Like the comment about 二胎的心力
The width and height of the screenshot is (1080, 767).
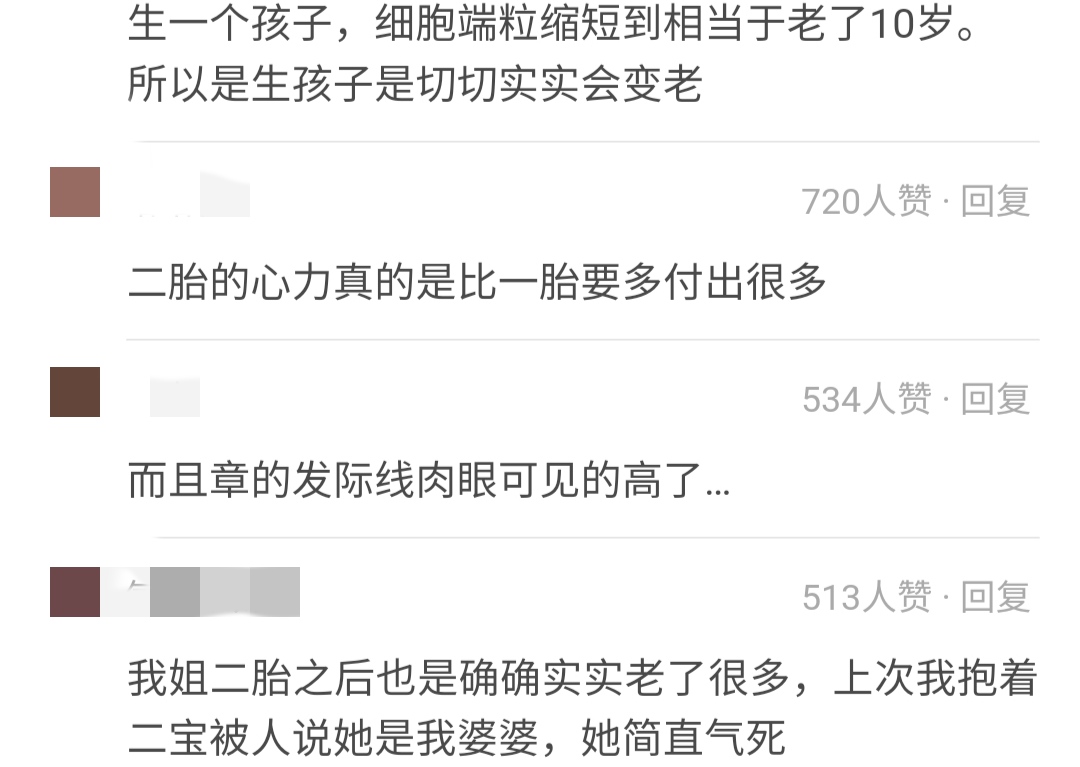point(866,202)
